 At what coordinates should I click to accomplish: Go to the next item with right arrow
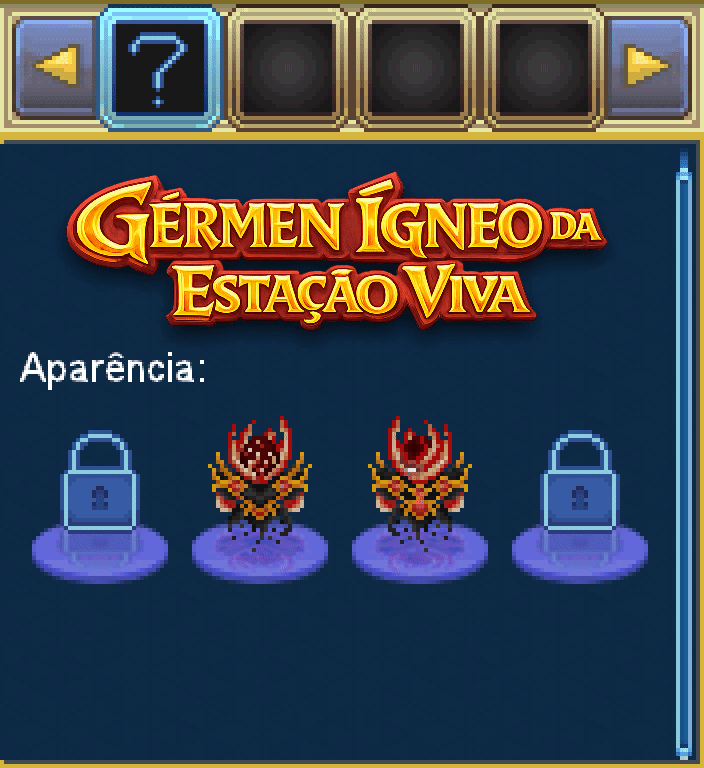point(648,66)
